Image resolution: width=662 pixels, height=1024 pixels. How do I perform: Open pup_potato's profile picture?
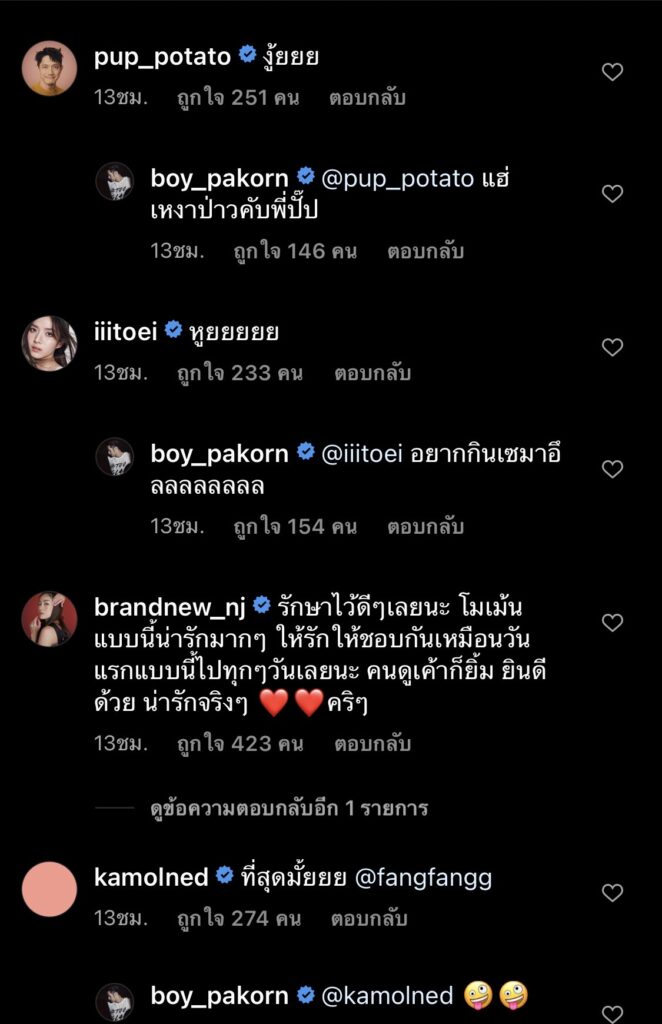pyautogui.click(x=49, y=68)
